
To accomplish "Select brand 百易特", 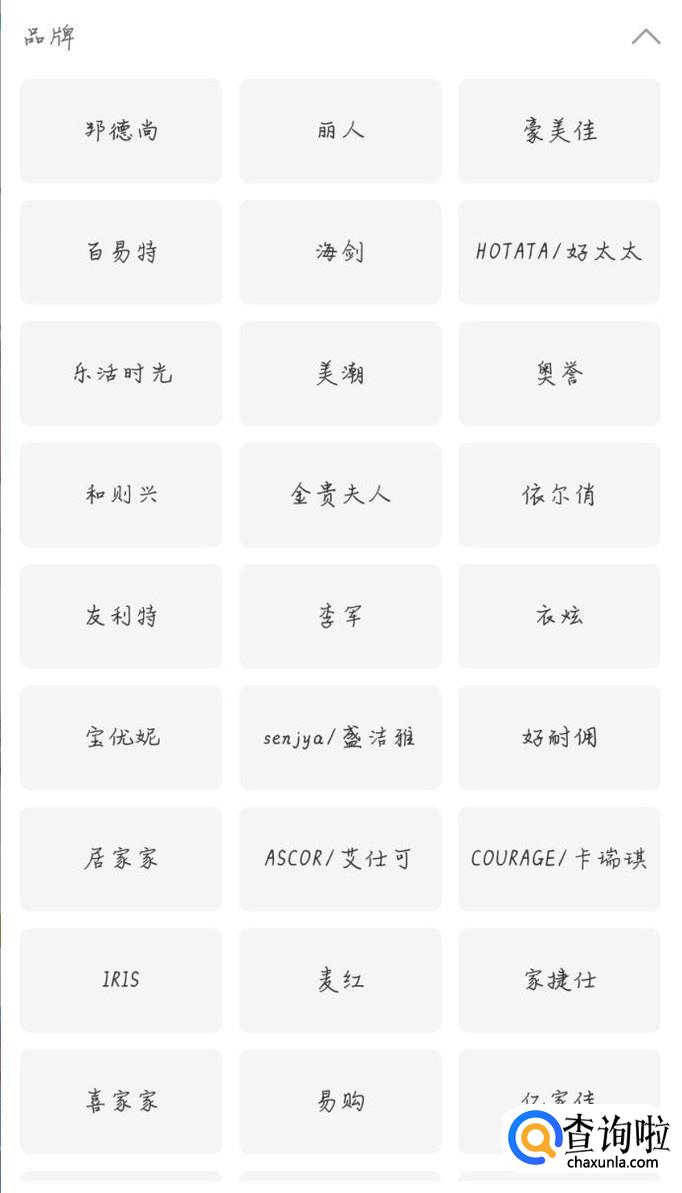I will point(121,252).
